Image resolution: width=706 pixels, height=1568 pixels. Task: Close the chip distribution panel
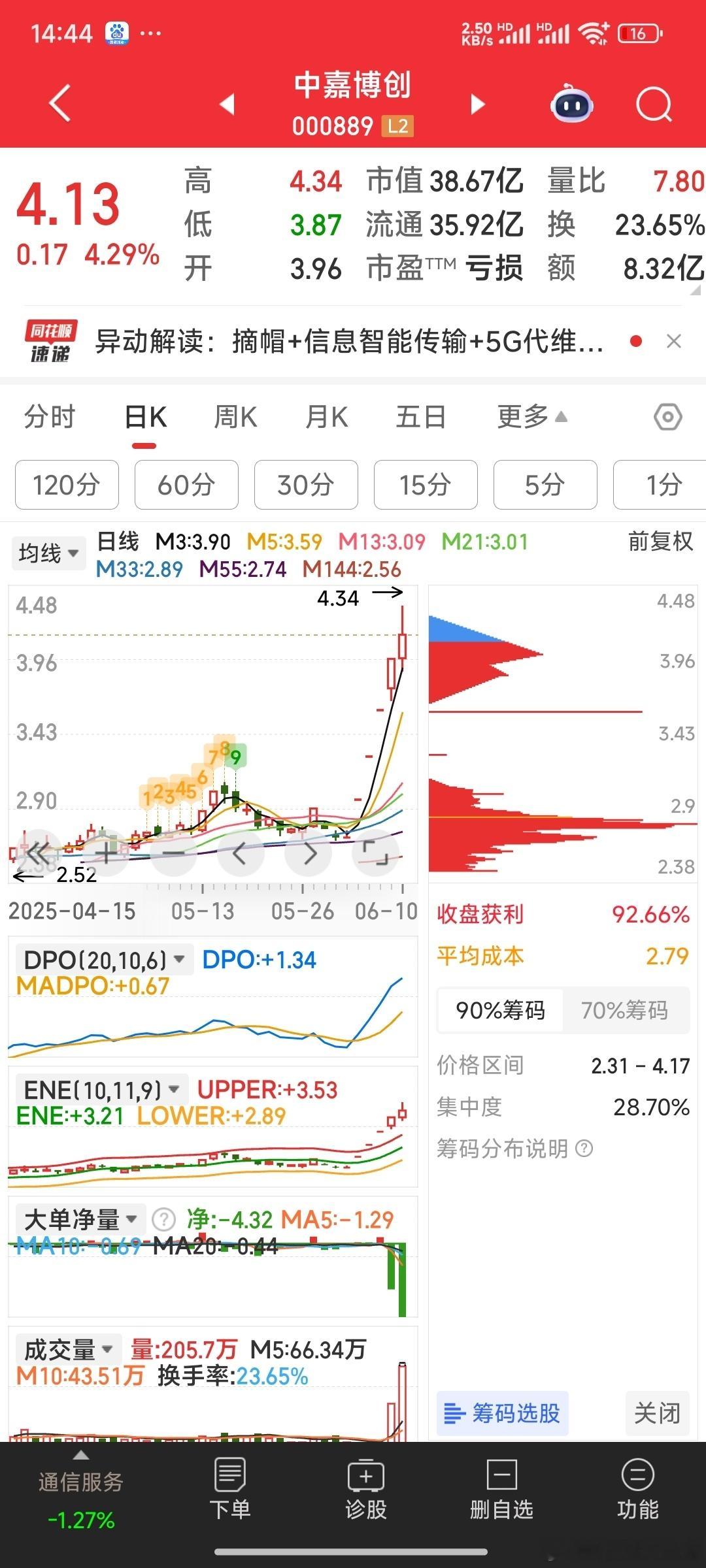coord(657,1413)
